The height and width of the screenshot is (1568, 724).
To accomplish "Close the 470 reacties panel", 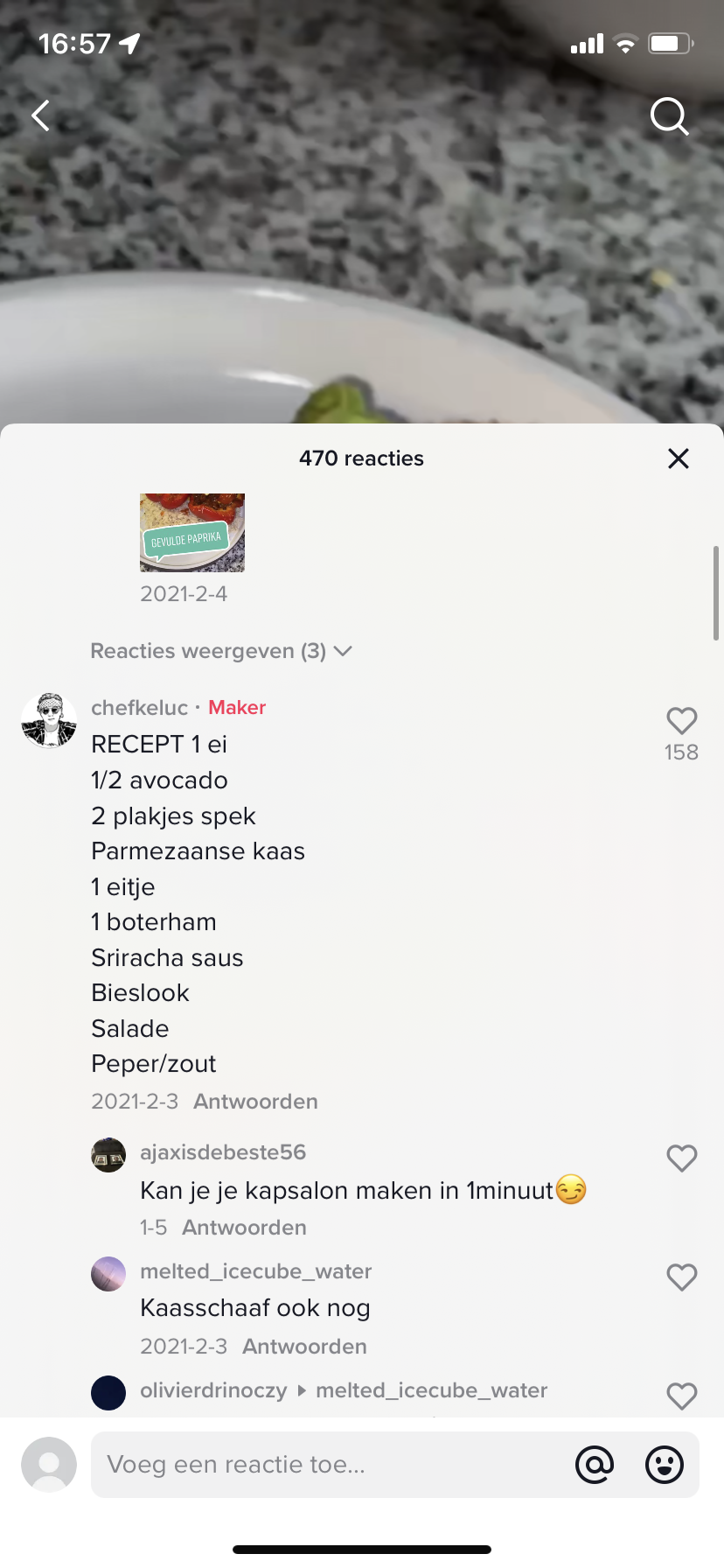I will point(679,458).
